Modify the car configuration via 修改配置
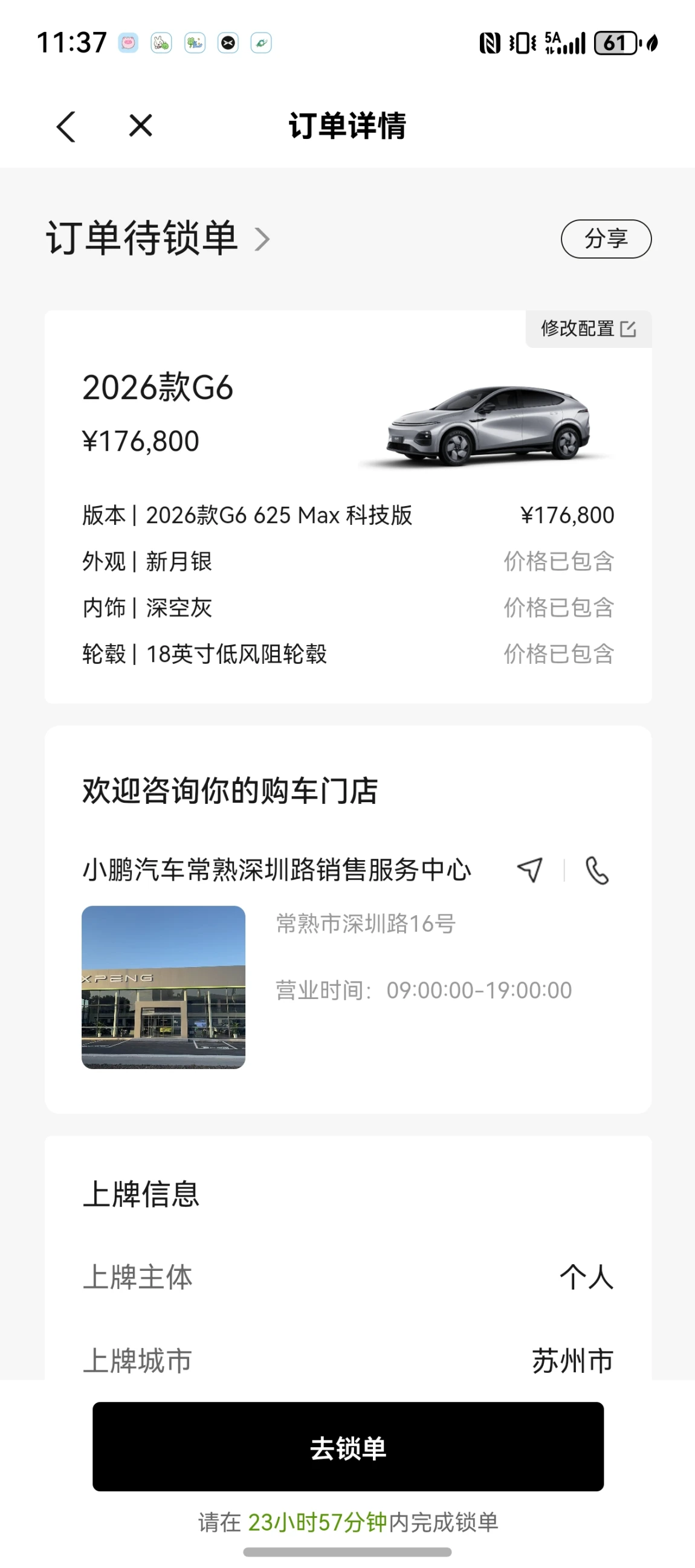 [588, 329]
